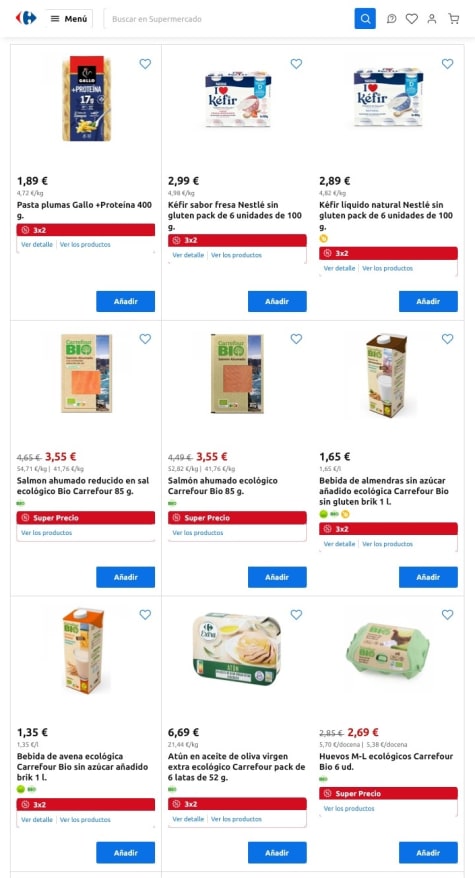Favorite the Bebida de almendras brik
The width and height of the screenshot is (475, 878).
click(448, 339)
